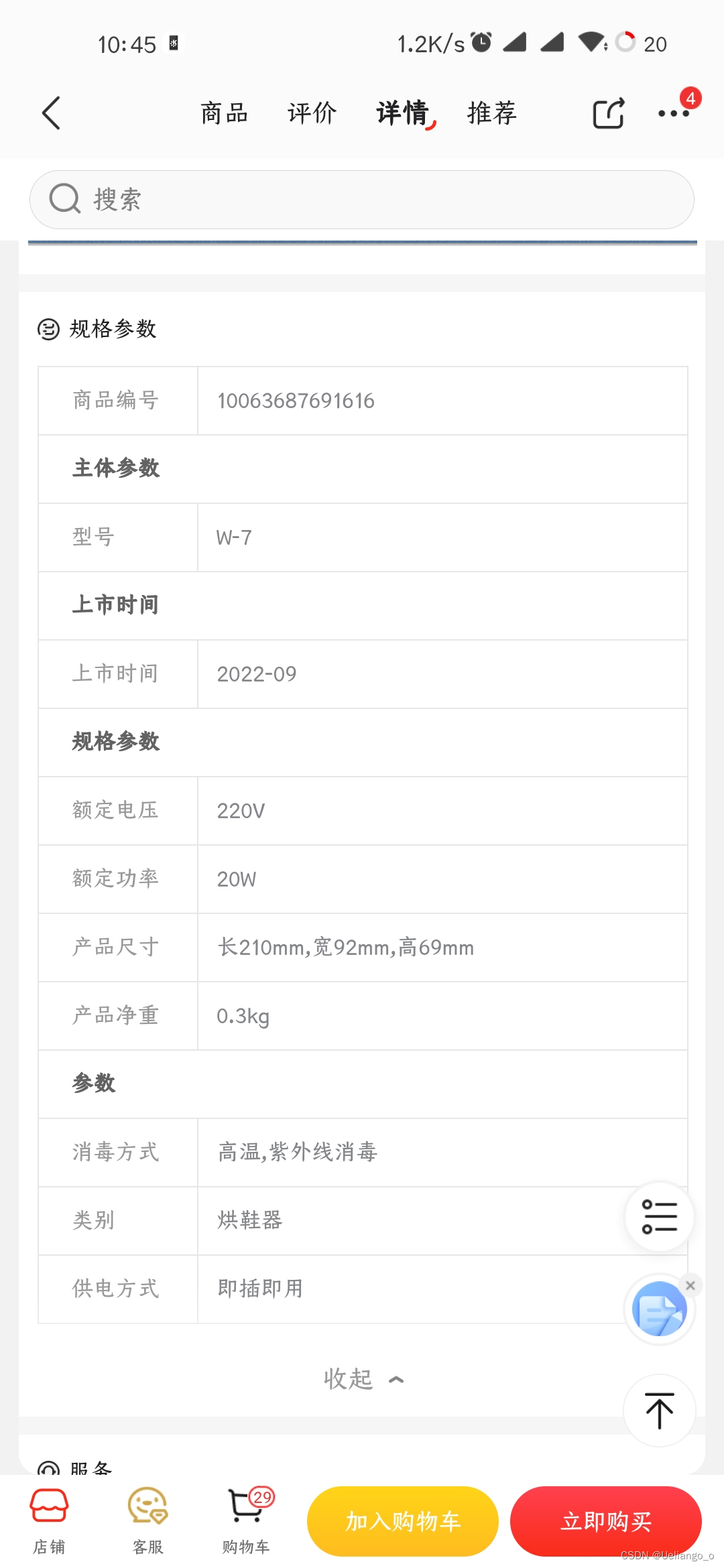724x1568 pixels.
Task: Open the three-dot more menu
Action: pos(673,113)
